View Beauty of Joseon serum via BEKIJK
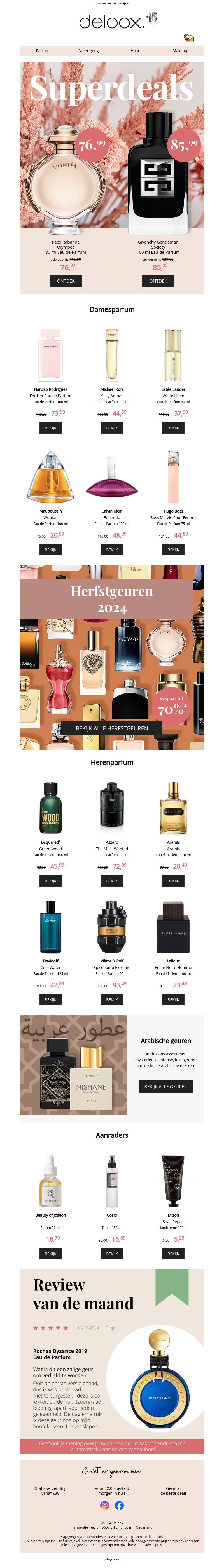This screenshot has width=224, height=1568. point(50,1254)
